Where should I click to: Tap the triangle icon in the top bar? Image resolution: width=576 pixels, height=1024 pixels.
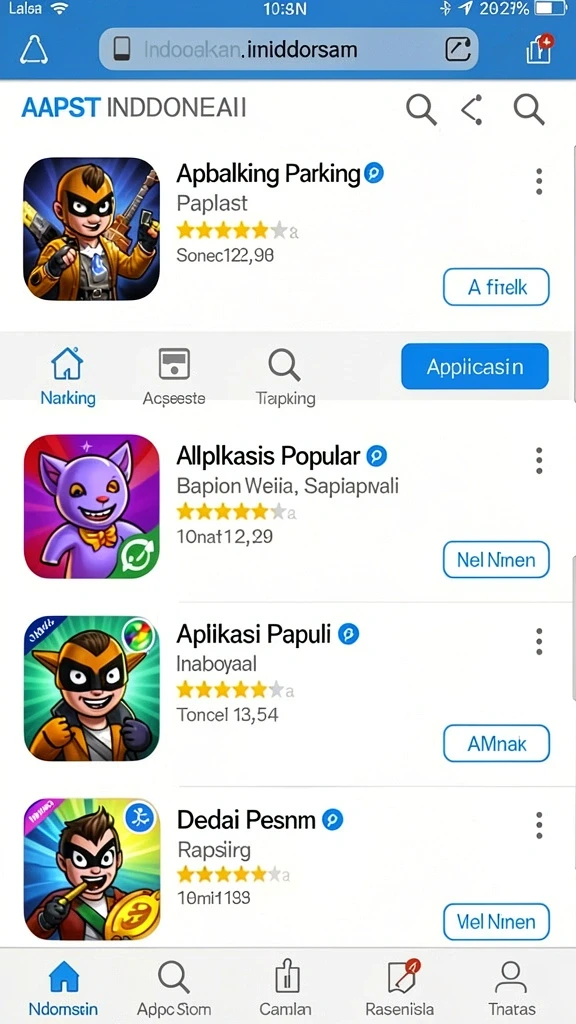click(34, 50)
